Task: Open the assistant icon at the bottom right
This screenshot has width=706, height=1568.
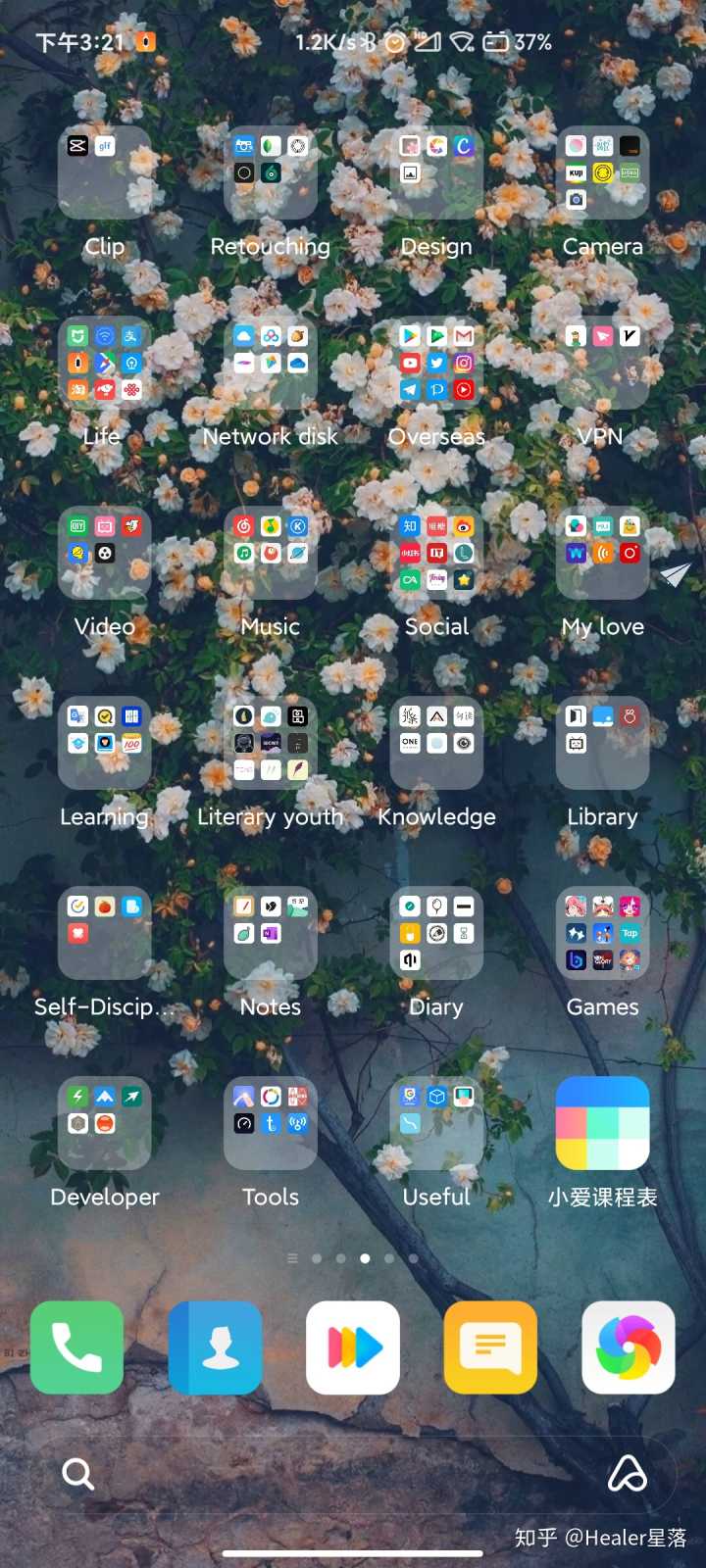Action: tap(628, 1473)
